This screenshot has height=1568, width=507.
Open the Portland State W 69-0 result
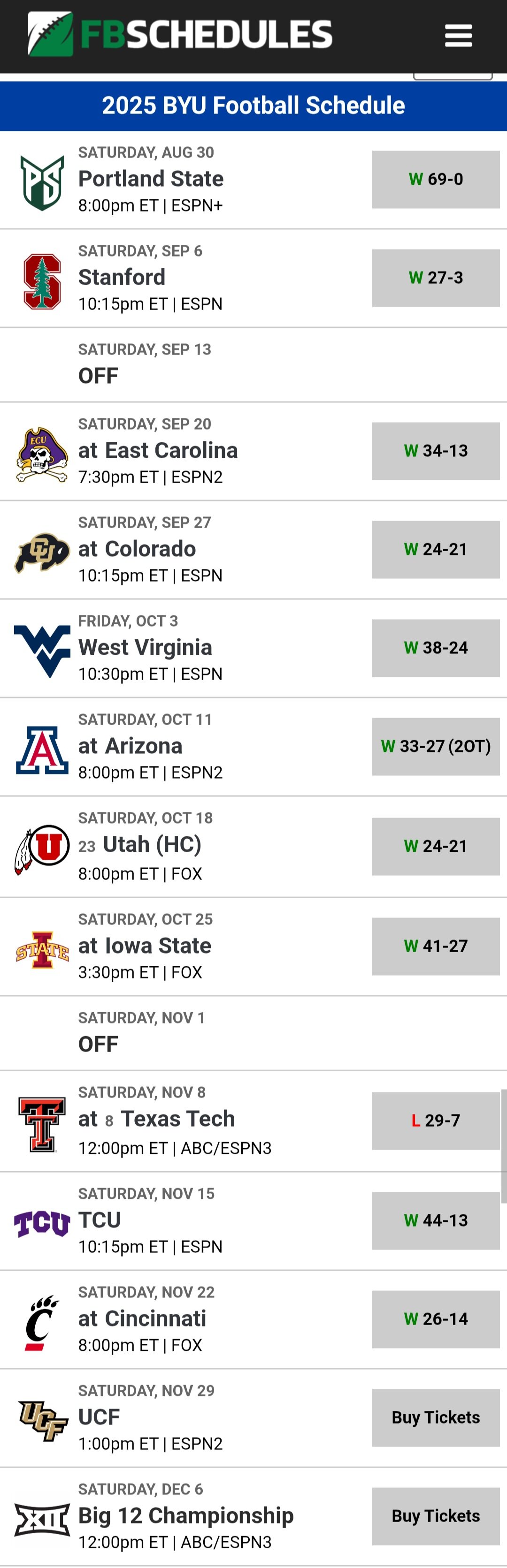436,180
